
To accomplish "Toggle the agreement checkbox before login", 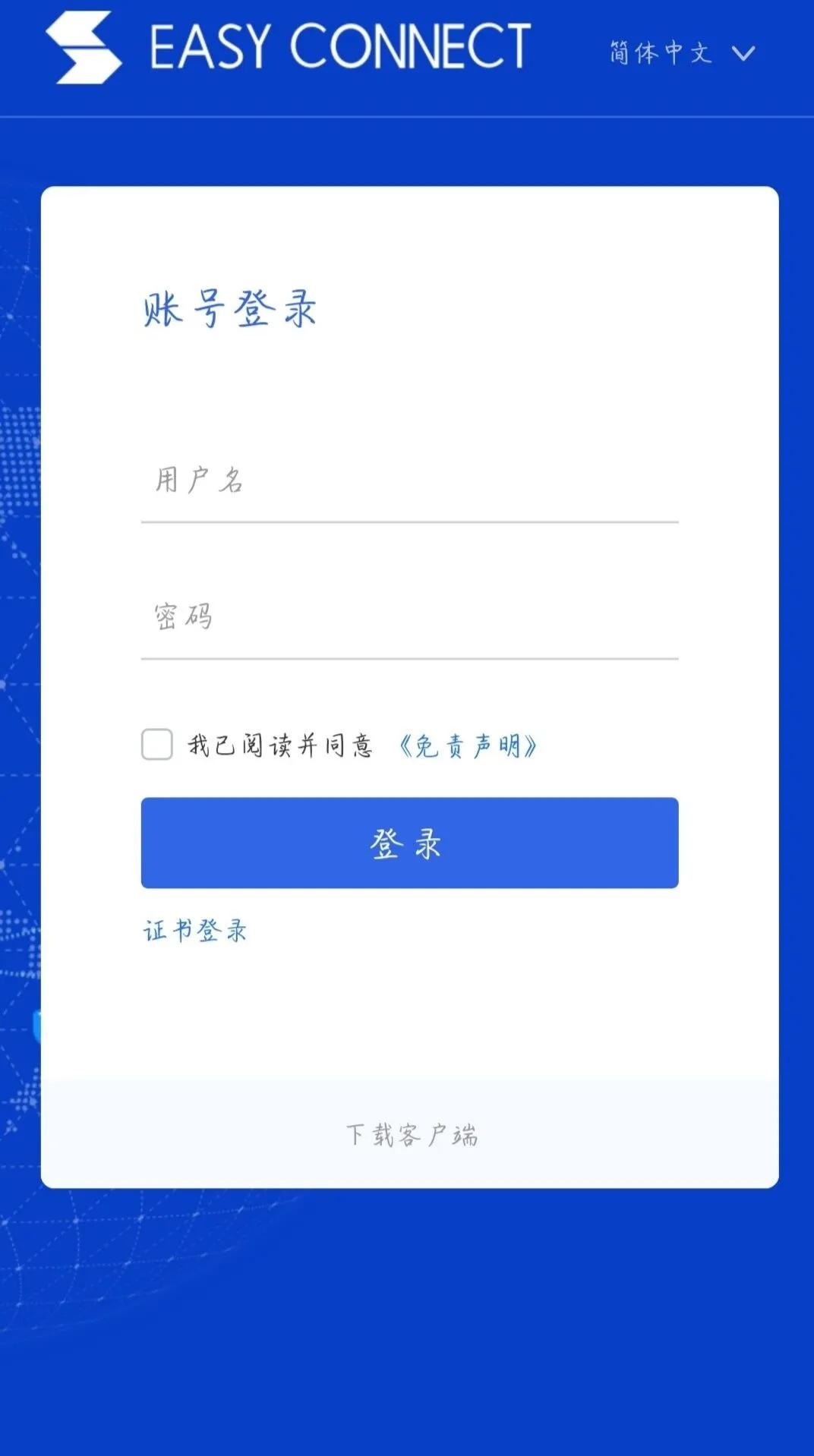I will 157,745.
